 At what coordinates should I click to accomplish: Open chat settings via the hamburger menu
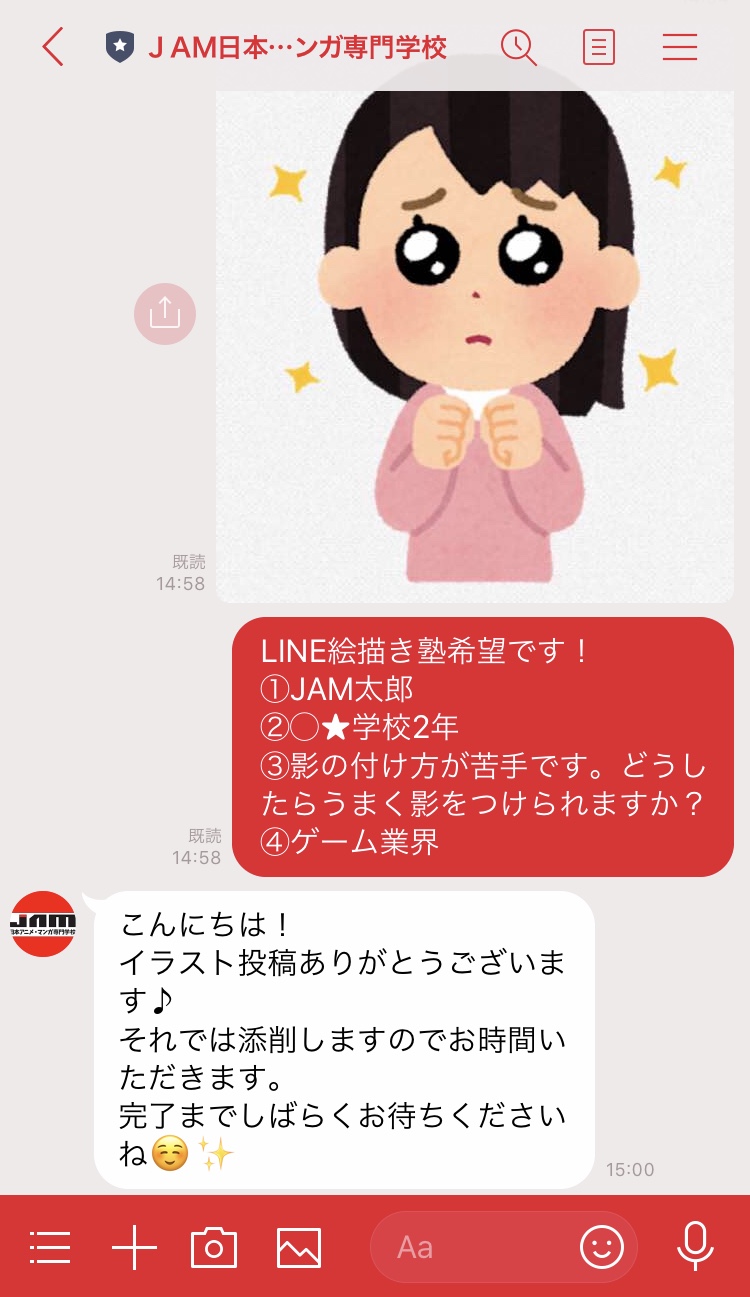[x=679, y=46]
